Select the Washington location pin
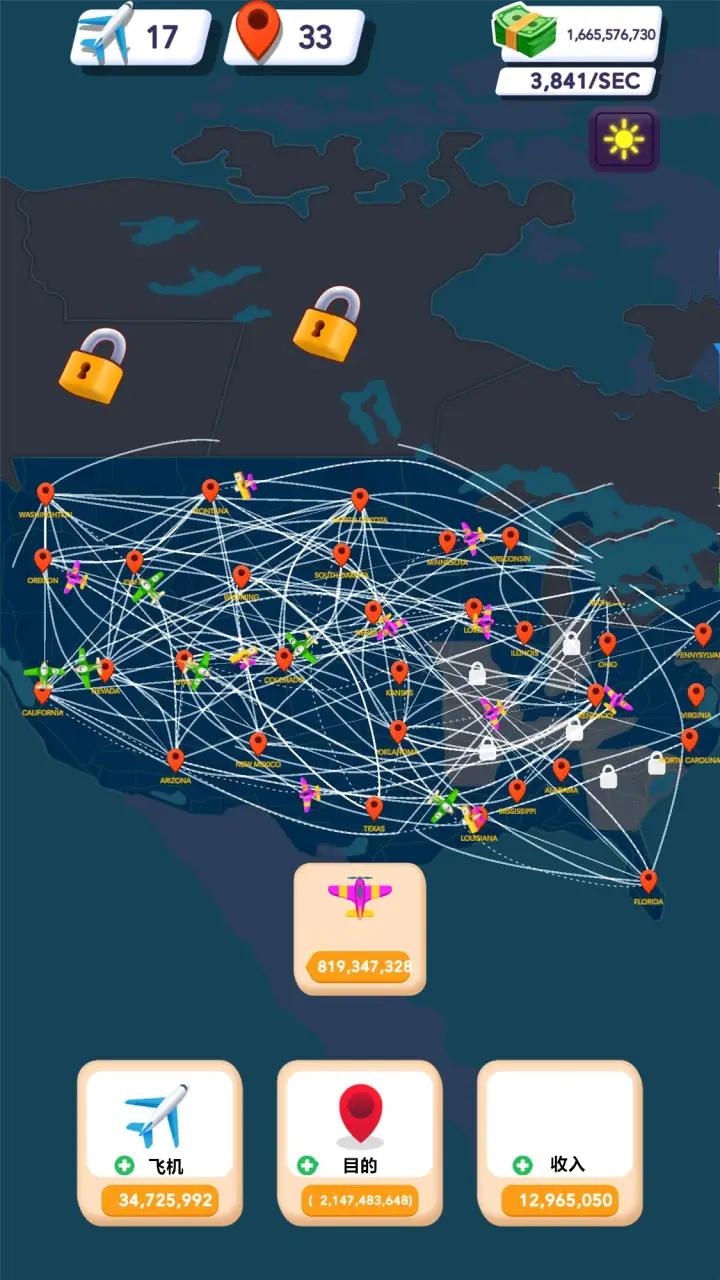This screenshot has width=720, height=1280. pos(45,494)
